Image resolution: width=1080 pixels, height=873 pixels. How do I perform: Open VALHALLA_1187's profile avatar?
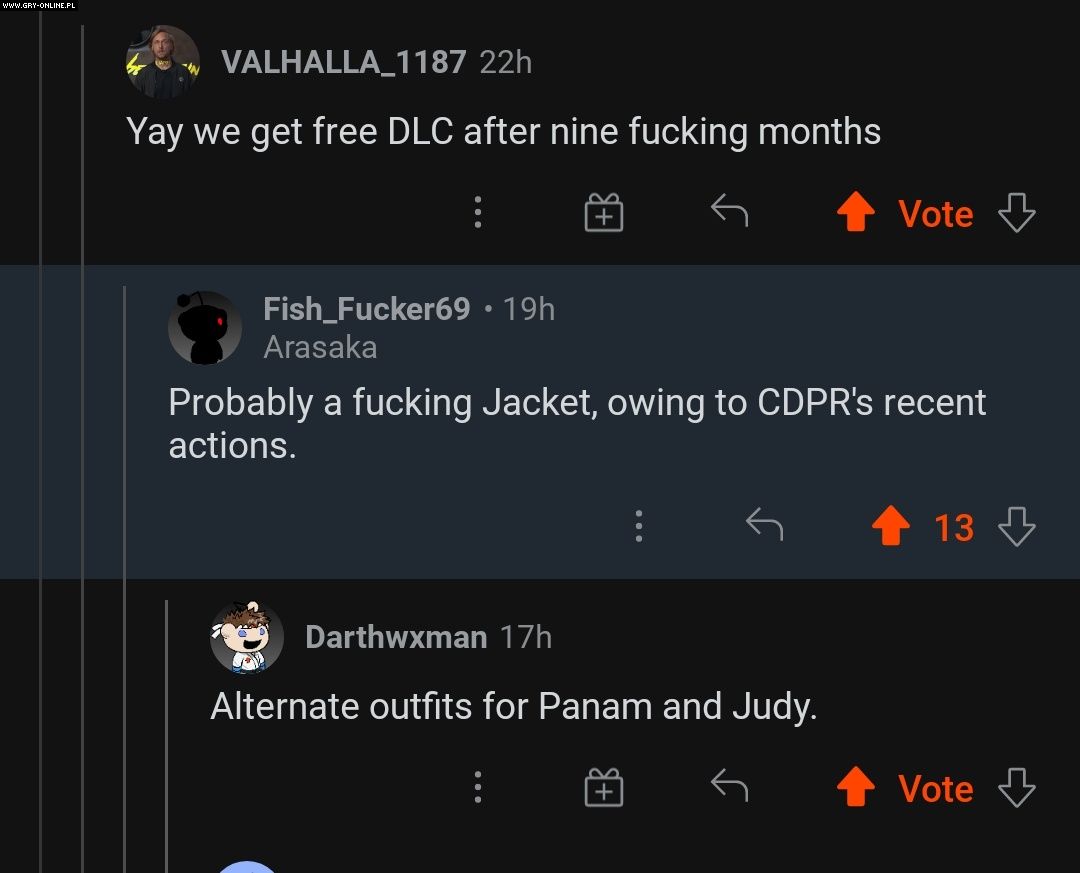click(x=163, y=62)
